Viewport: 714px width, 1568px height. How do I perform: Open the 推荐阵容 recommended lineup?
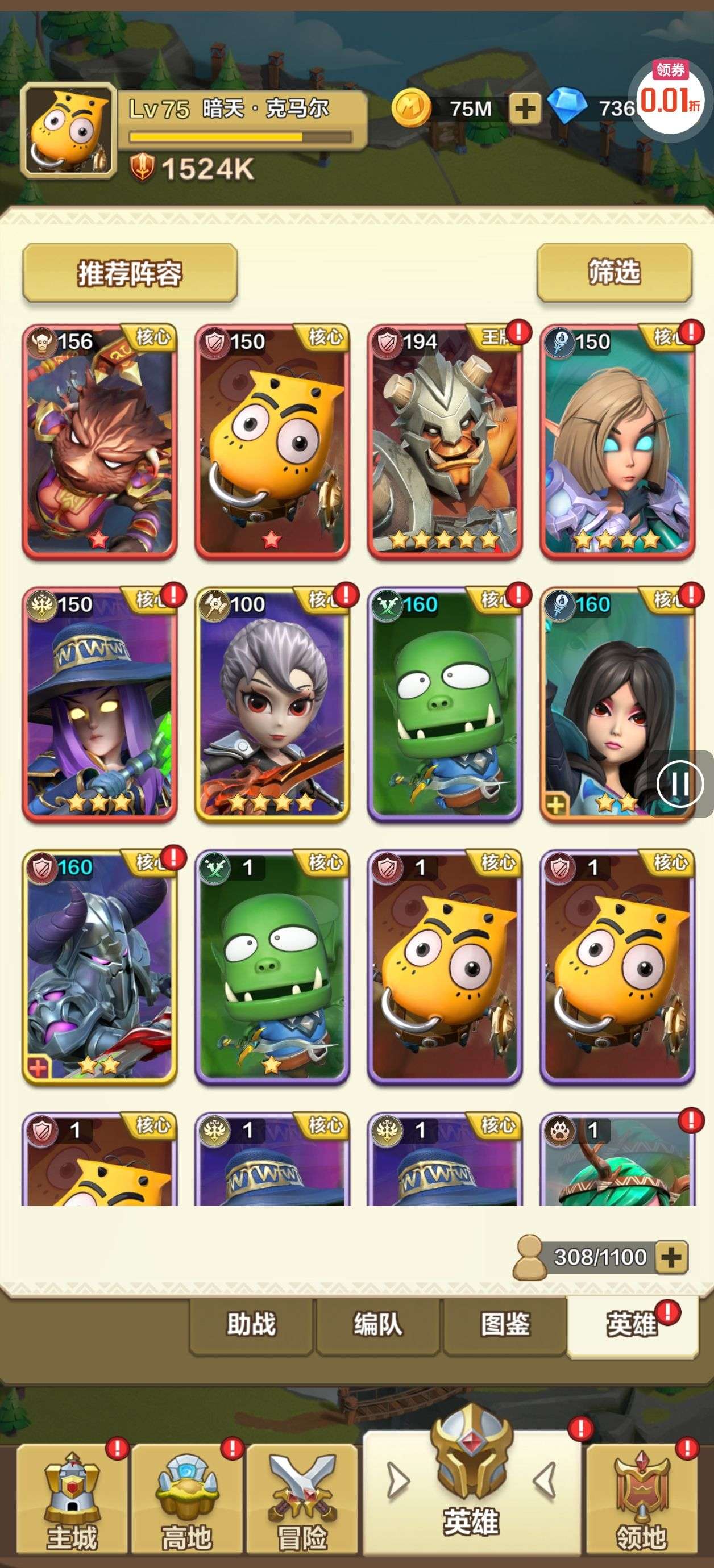(129, 273)
